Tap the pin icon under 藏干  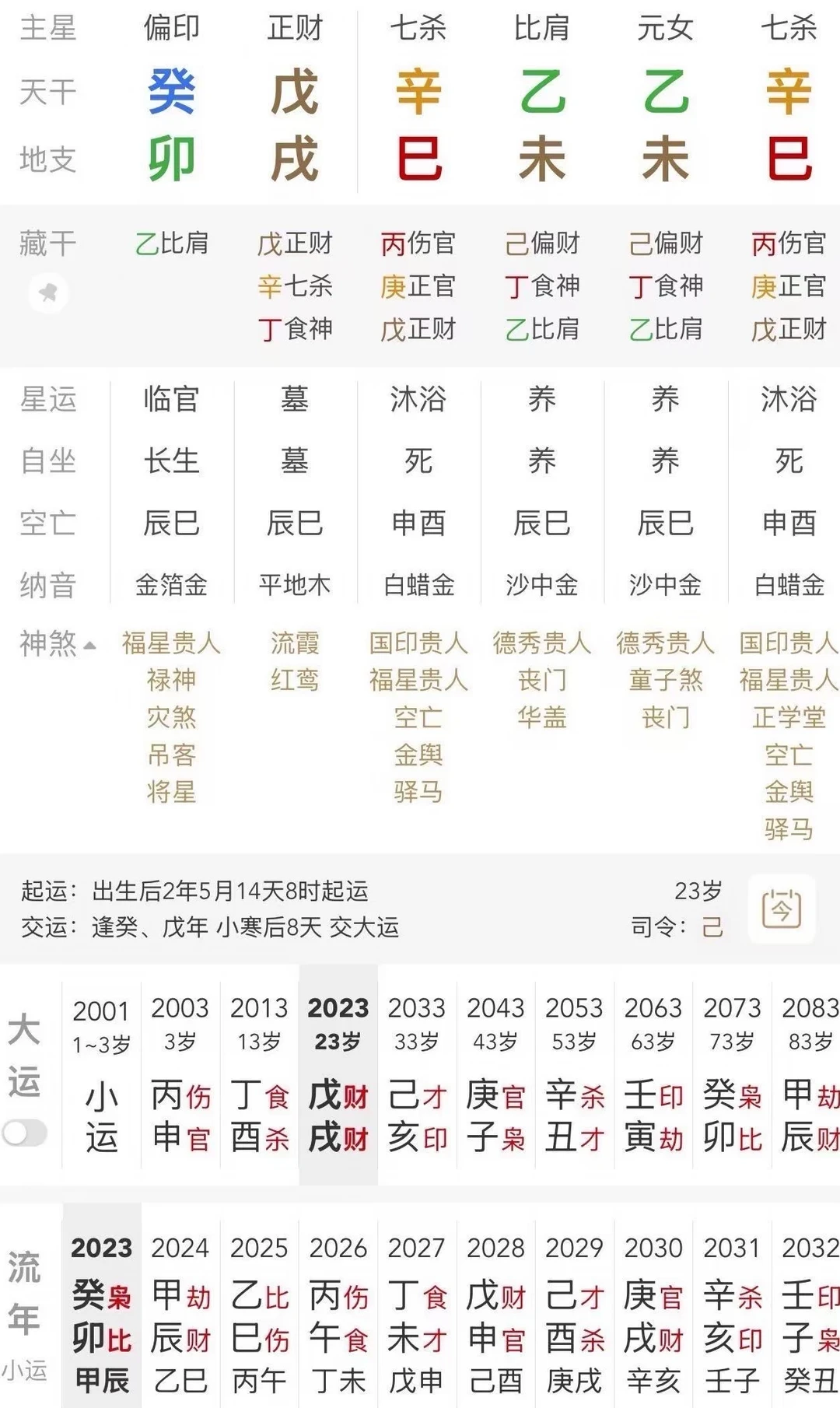(48, 293)
